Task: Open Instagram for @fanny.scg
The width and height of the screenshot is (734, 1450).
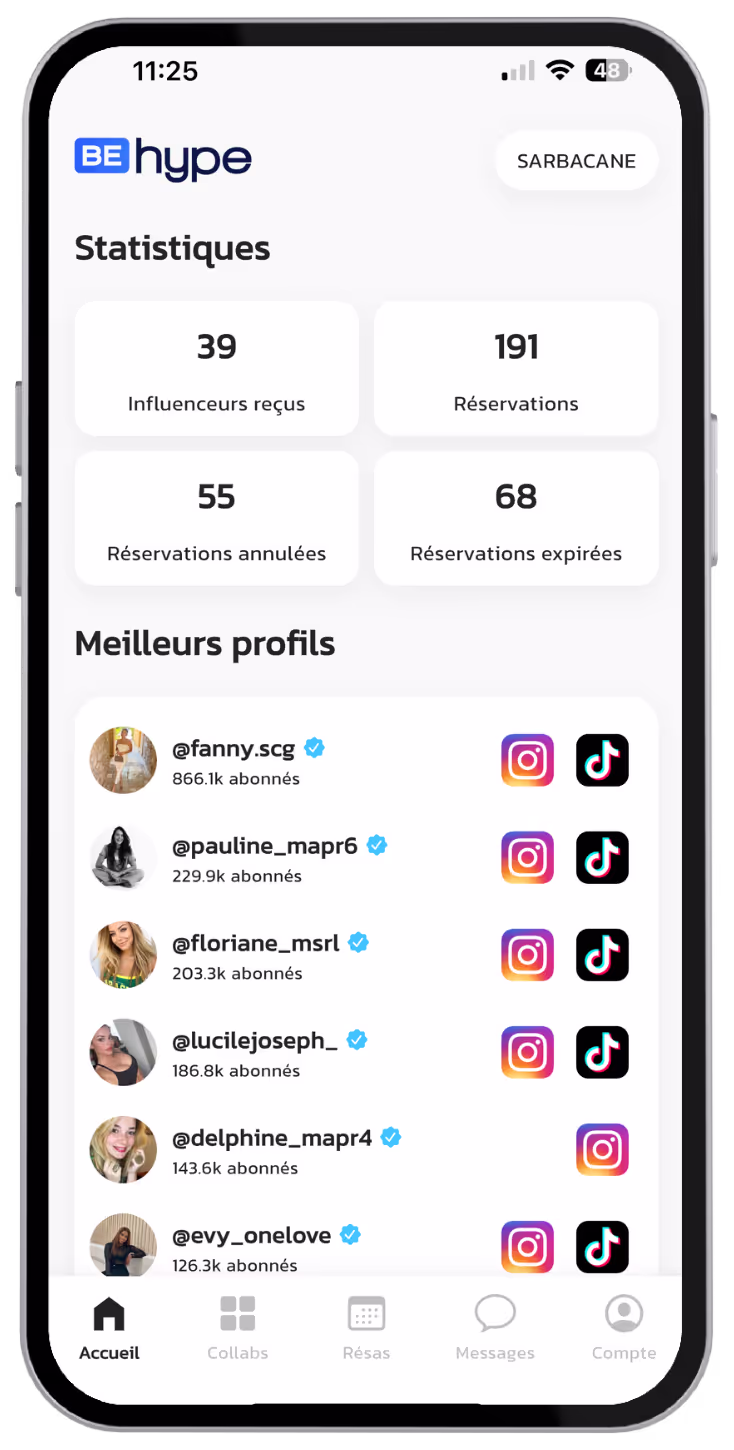Action: click(x=527, y=760)
